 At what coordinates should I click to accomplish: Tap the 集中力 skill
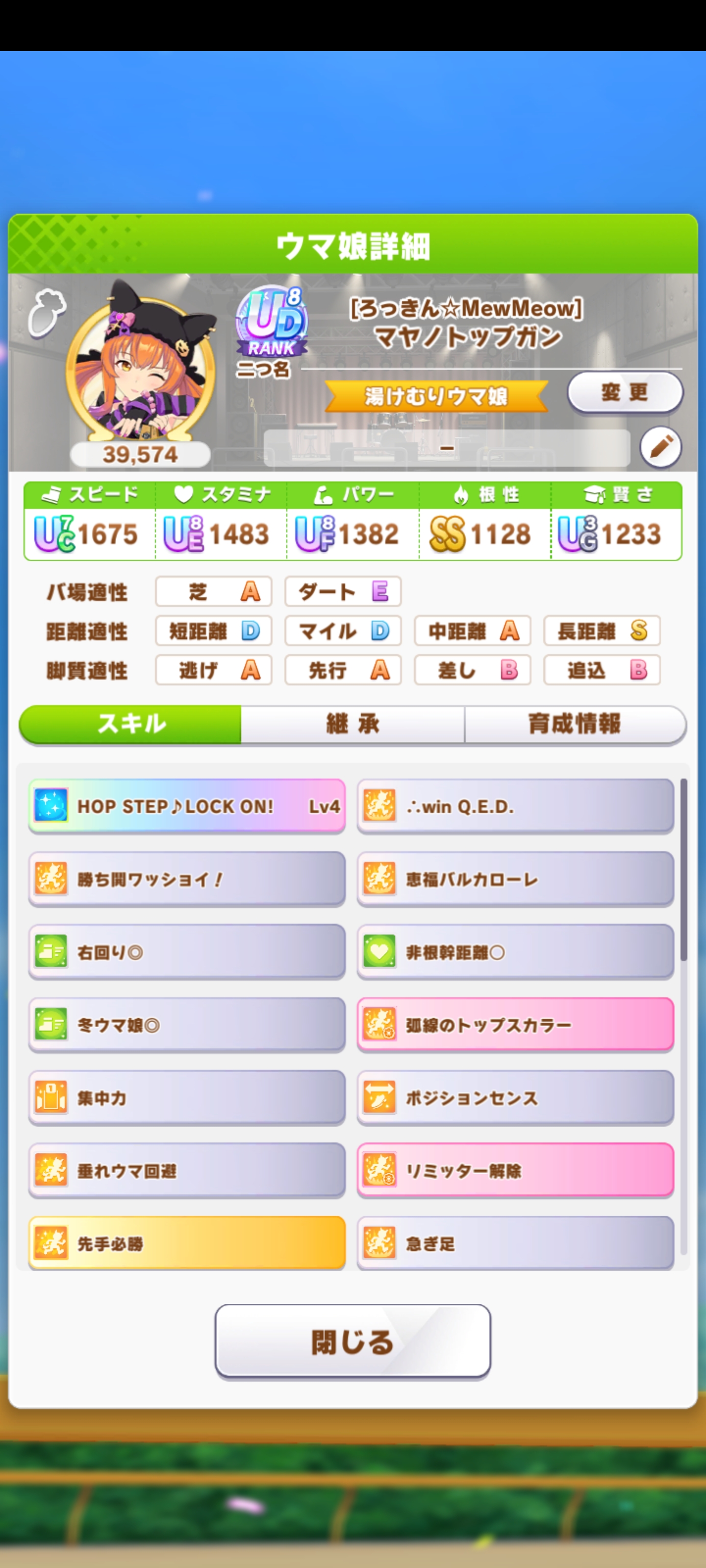click(x=186, y=1098)
